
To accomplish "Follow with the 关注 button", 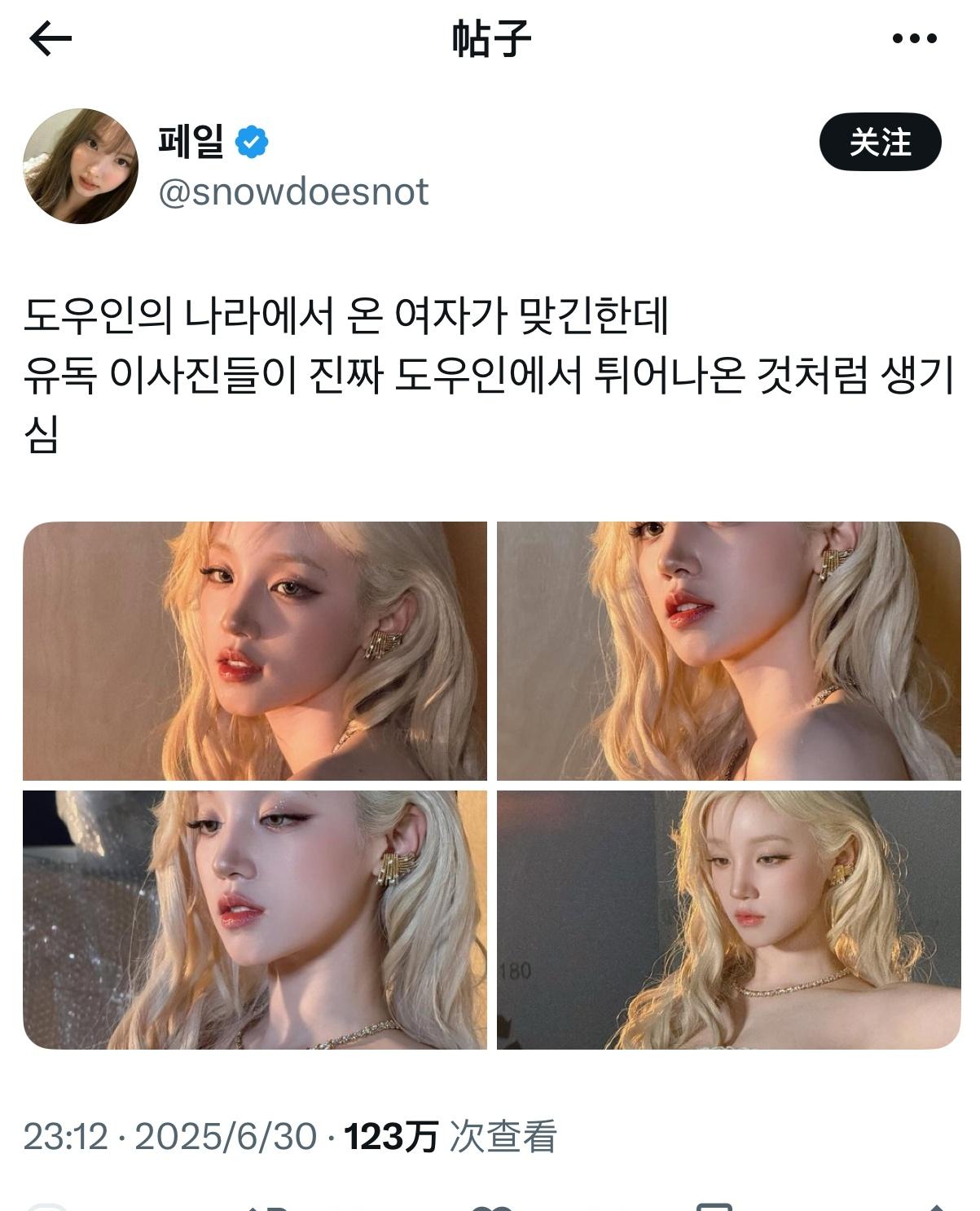I will pyautogui.click(x=880, y=143).
